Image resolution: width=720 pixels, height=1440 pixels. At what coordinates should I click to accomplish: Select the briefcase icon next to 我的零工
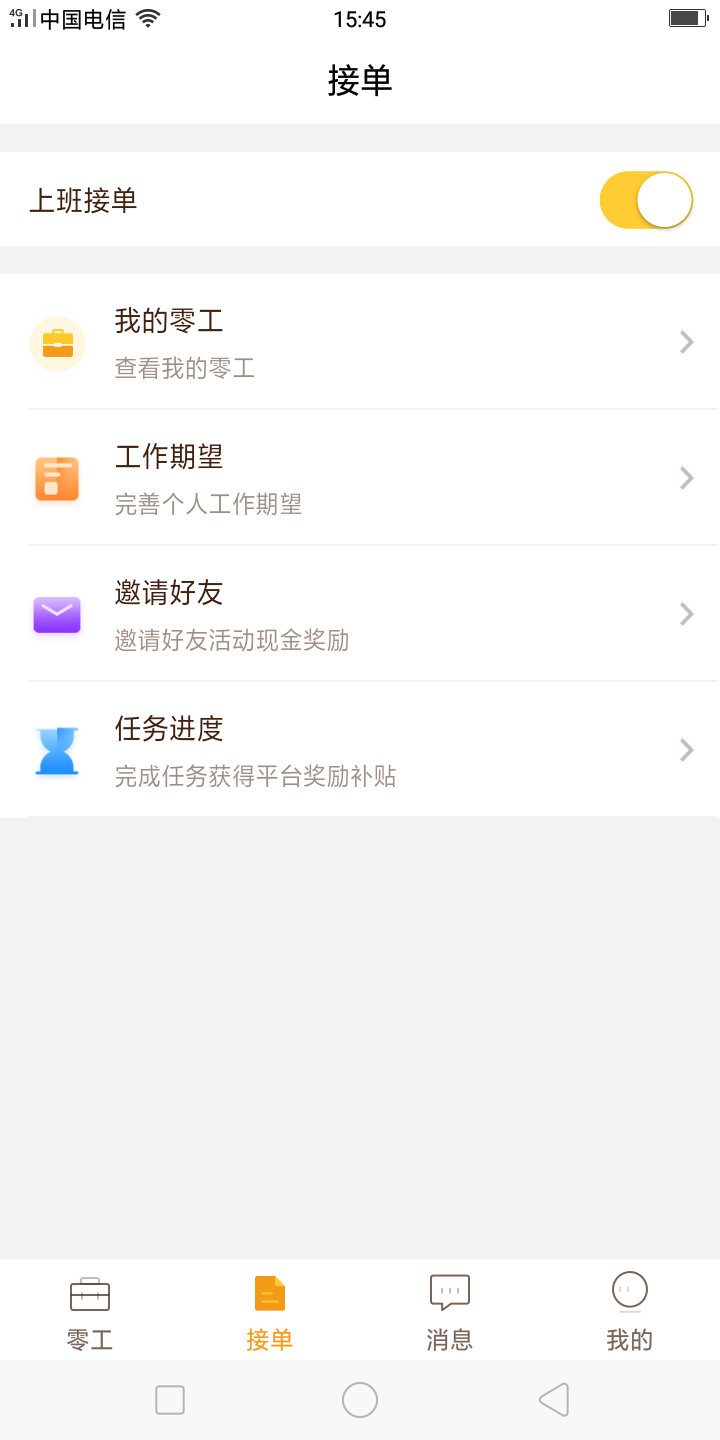(57, 342)
